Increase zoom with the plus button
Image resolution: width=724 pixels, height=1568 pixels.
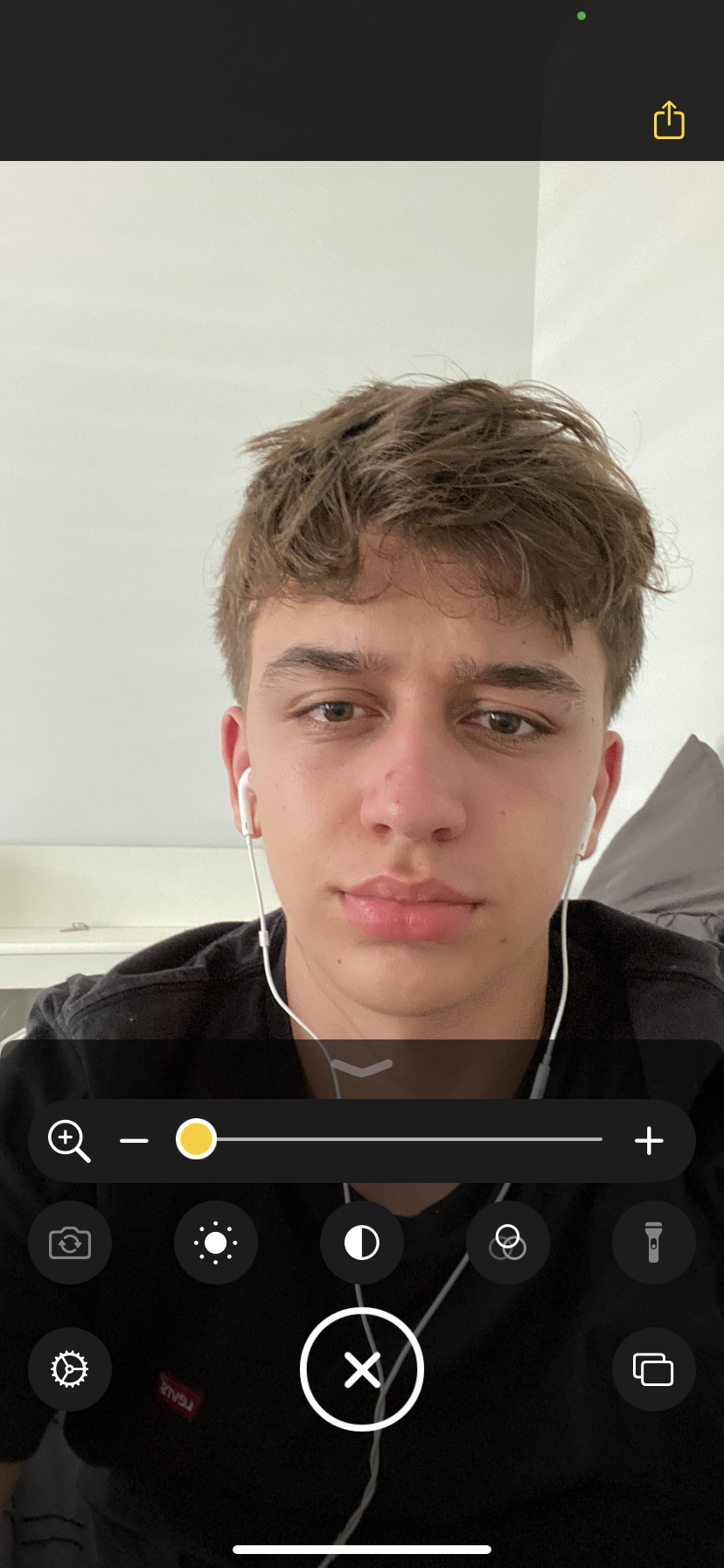coord(649,1141)
